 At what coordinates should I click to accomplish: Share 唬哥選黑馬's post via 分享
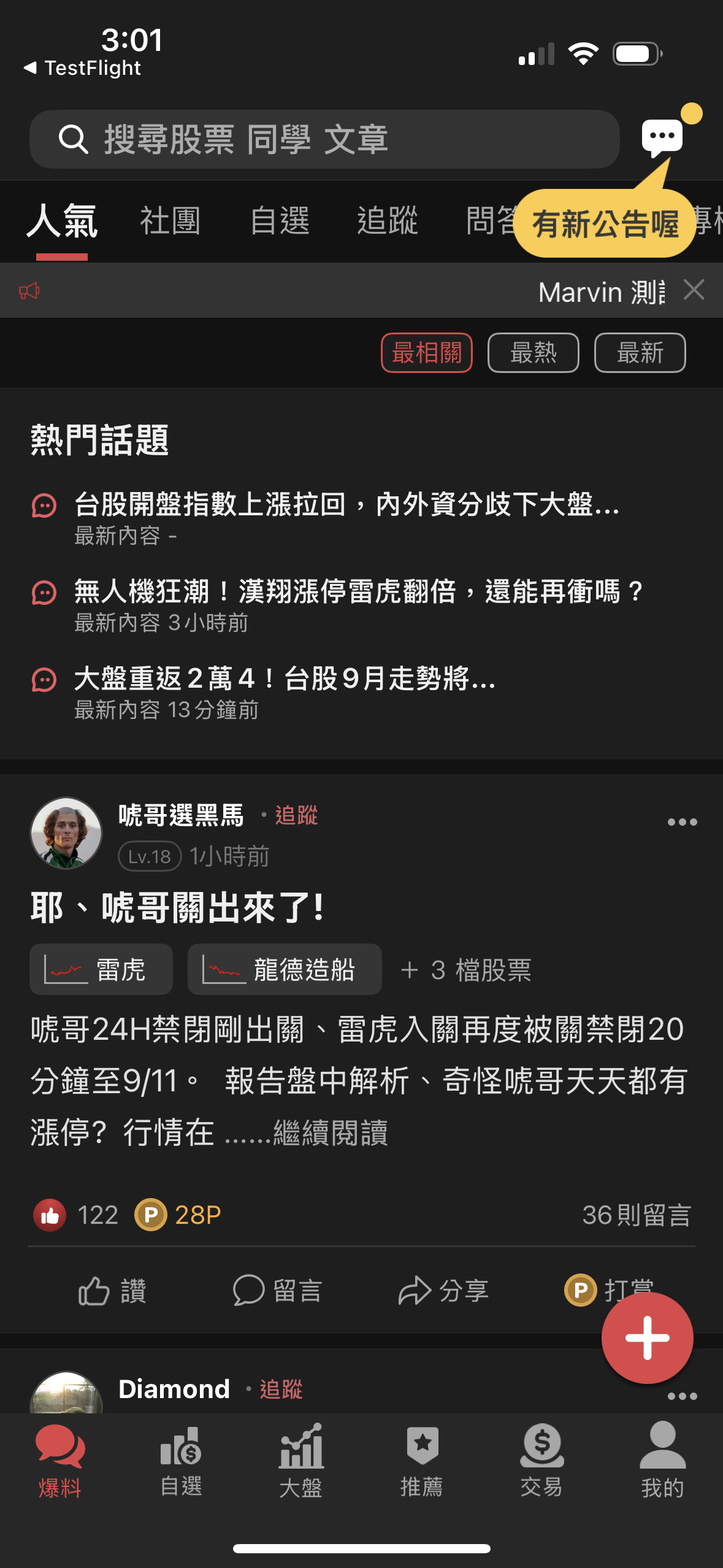[443, 1290]
